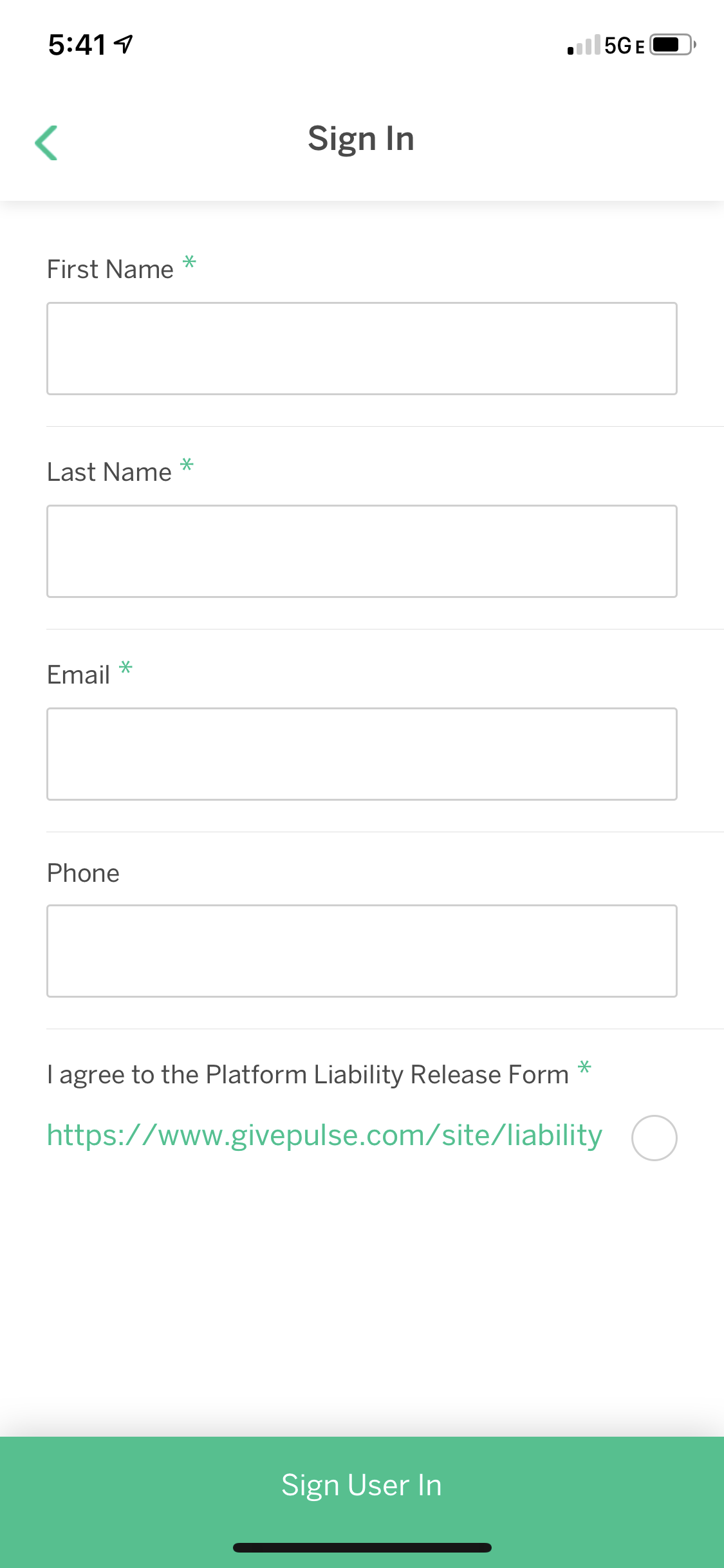This screenshot has width=724, height=1568.
Task: Go back using the green arrow
Action: point(46,143)
